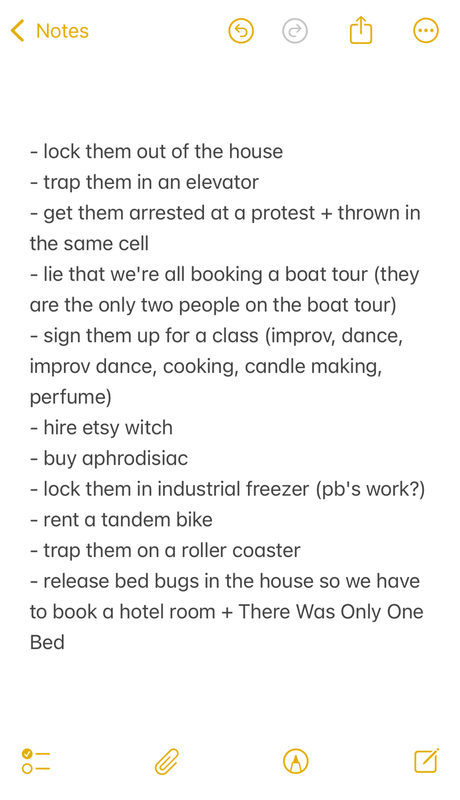Compose a new note
The image size is (460, 800).
[426, 761]
